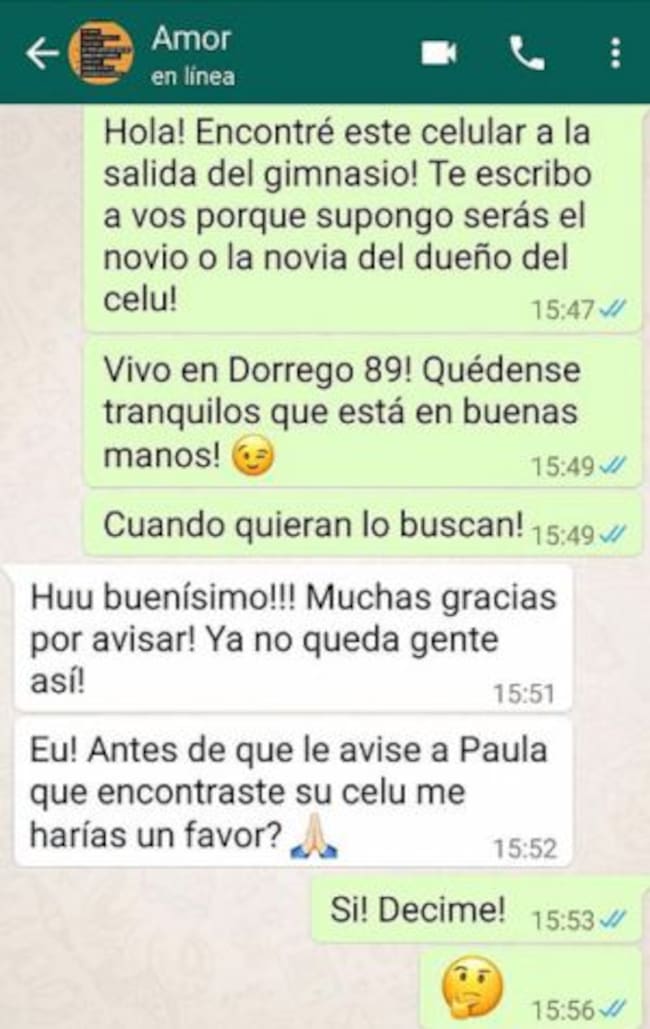The image size is (650, 1029).
Task: Go back to the chat list
Action: click(x=40, y=53)
